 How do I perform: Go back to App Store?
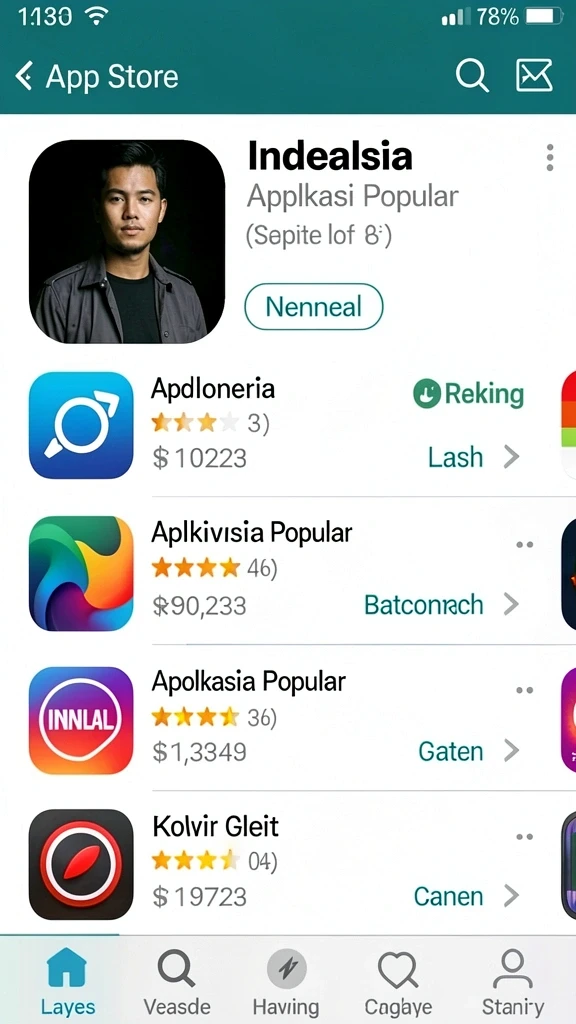click(97, 77)
